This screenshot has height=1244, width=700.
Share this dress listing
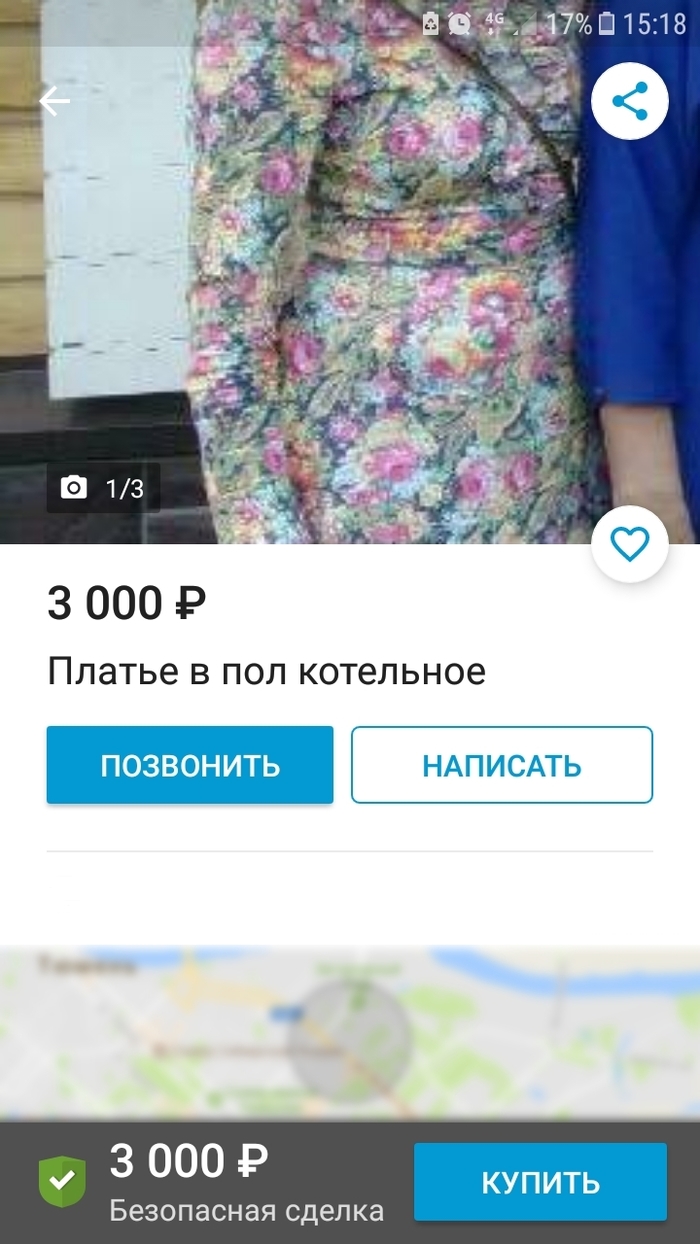pyautogui.click(x=629, y=101)
